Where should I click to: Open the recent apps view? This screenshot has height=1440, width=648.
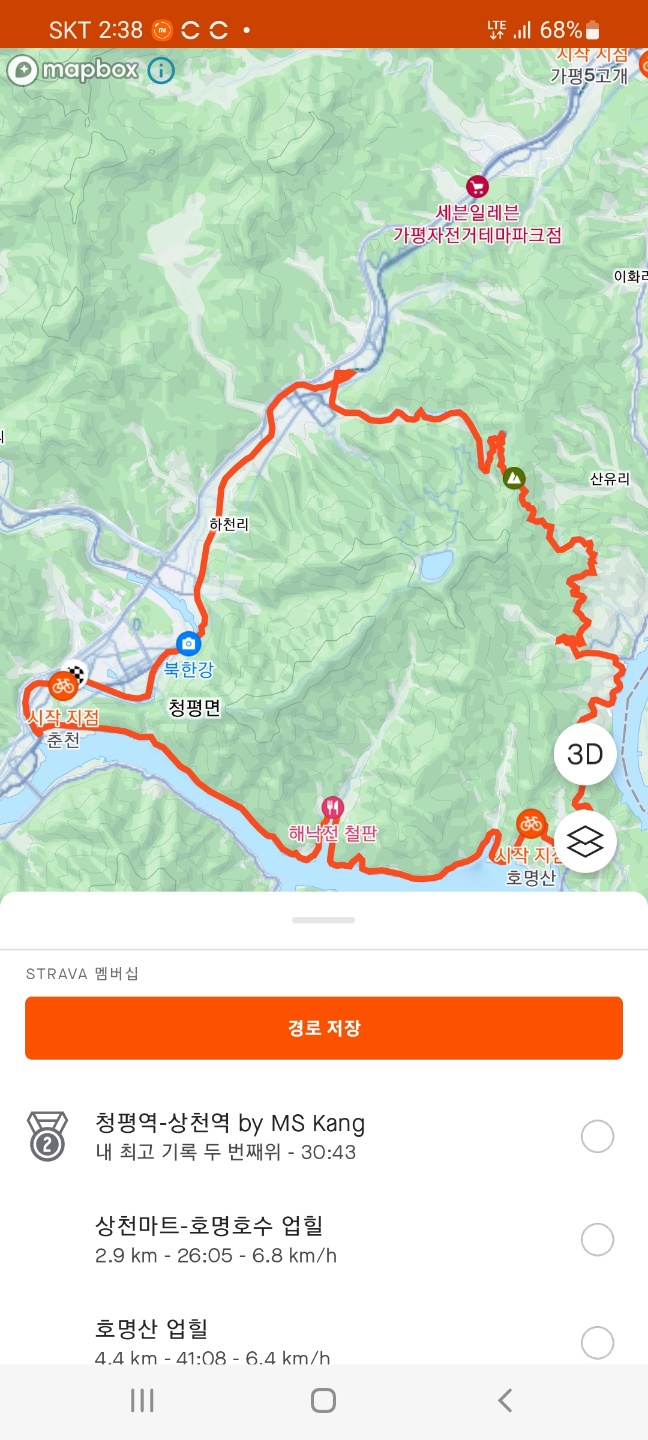tap(142, 1400)
